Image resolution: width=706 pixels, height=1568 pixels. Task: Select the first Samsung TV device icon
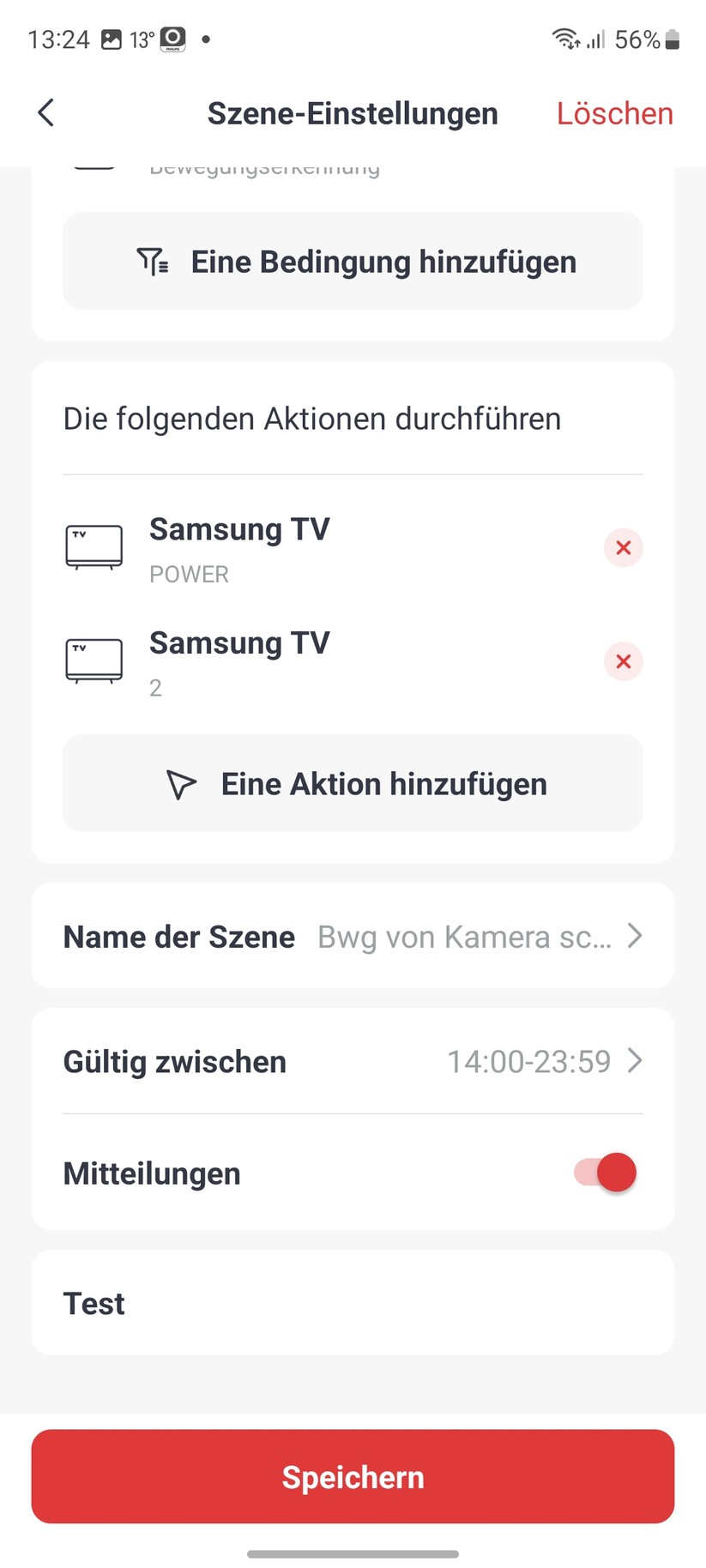94,546
